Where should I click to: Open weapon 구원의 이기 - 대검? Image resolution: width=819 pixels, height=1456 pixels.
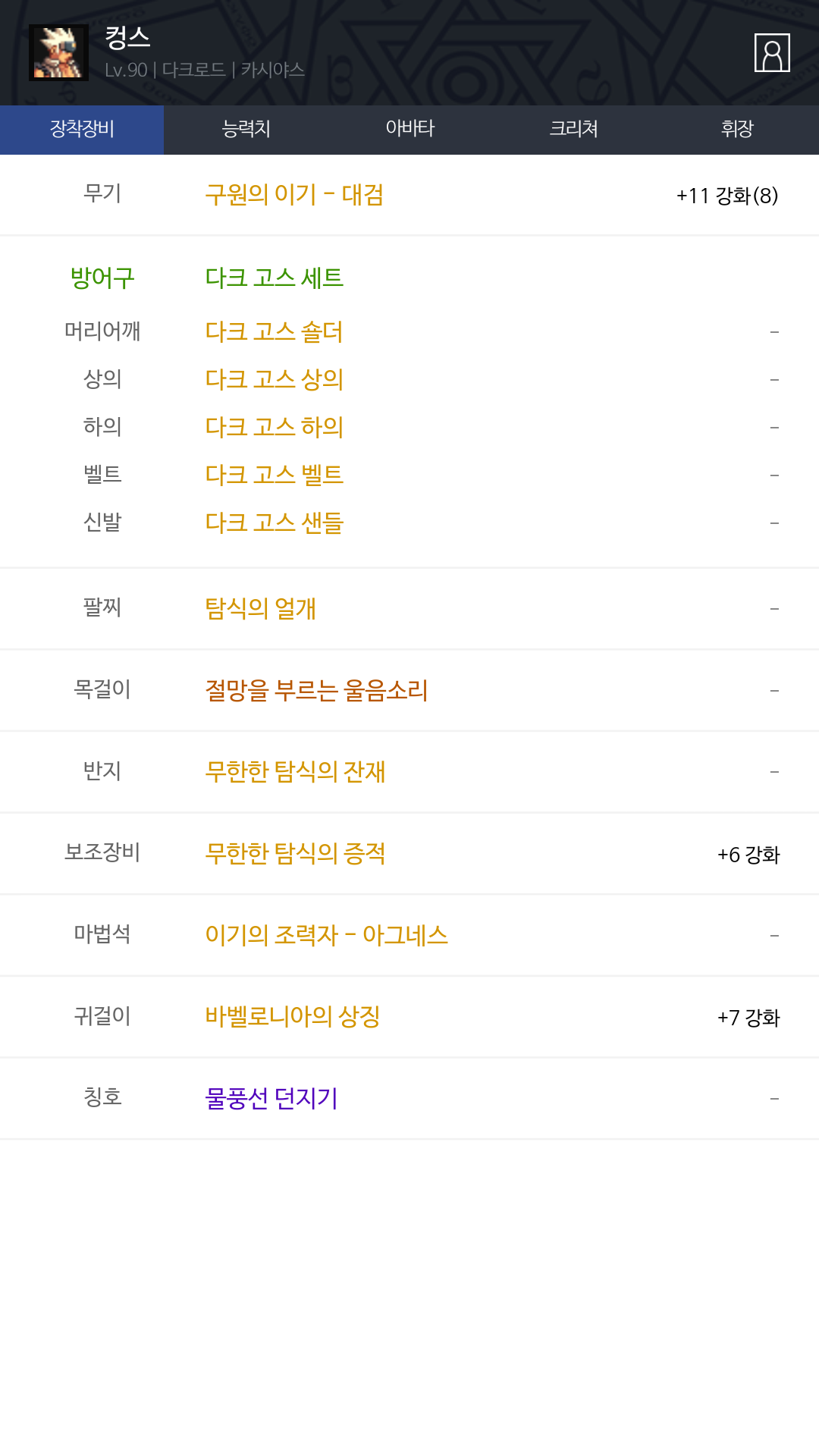click(294, 195)
